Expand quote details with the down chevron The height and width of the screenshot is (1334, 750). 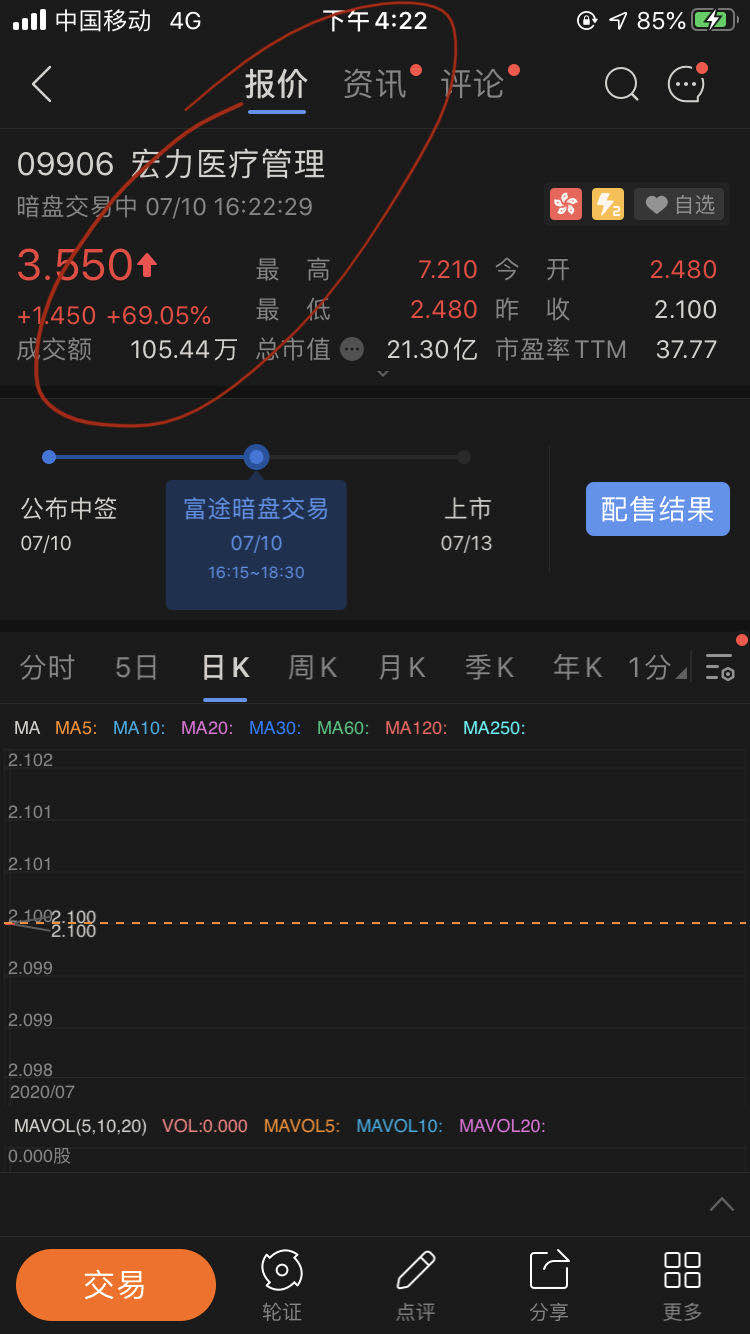tap(381, 373)
